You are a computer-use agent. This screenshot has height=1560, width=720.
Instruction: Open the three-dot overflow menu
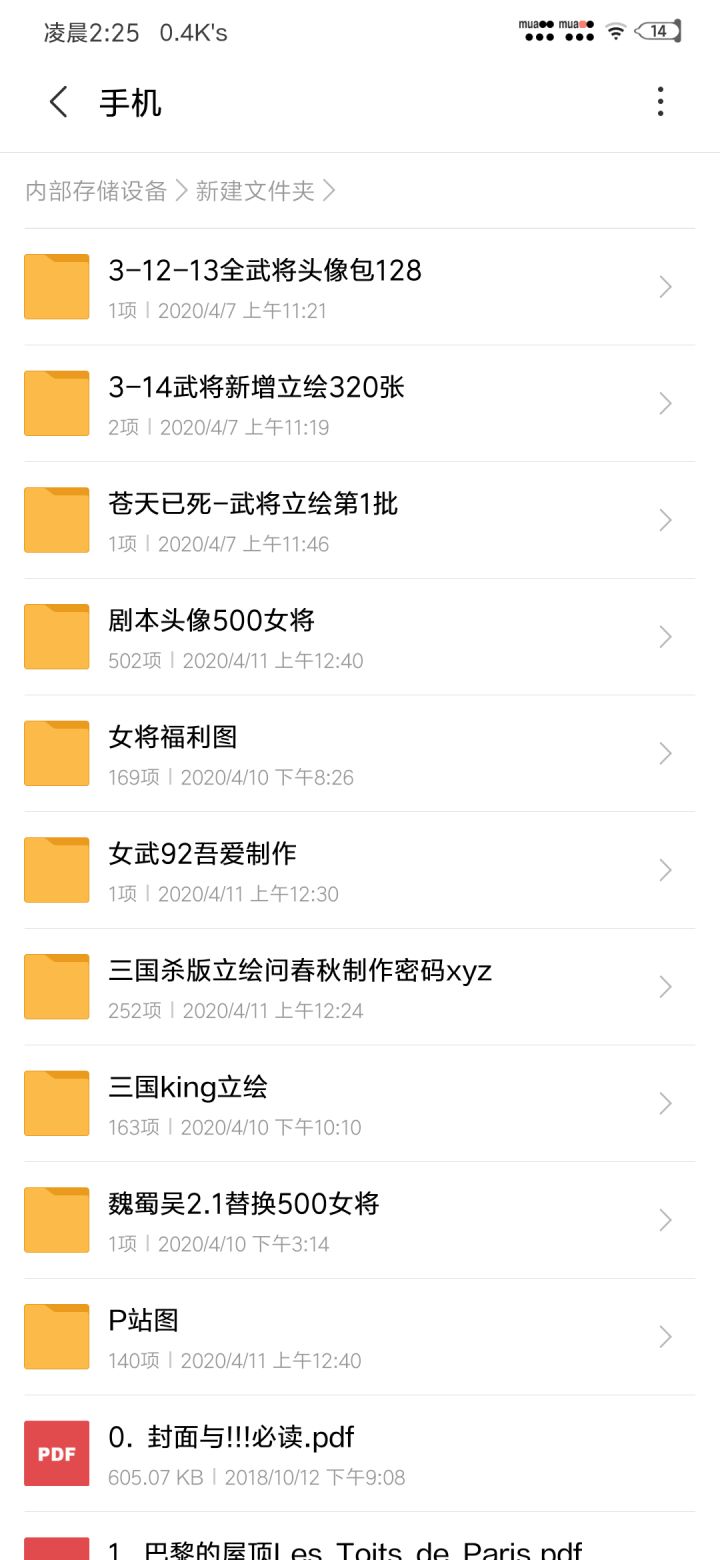point(660,102)
